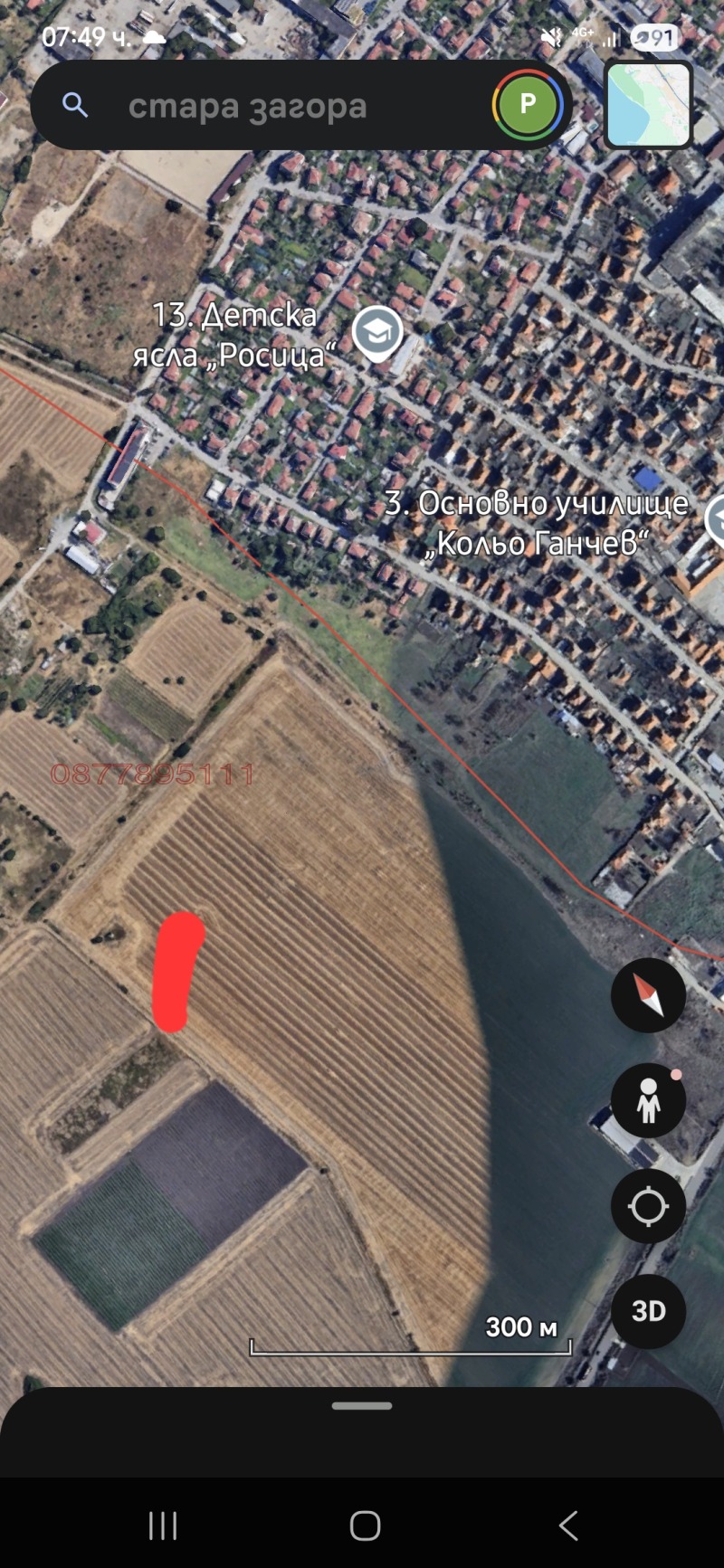Switch to 3D view
The height and width of the screenshot is (1568, 724).
click(x=648, y=1311)
